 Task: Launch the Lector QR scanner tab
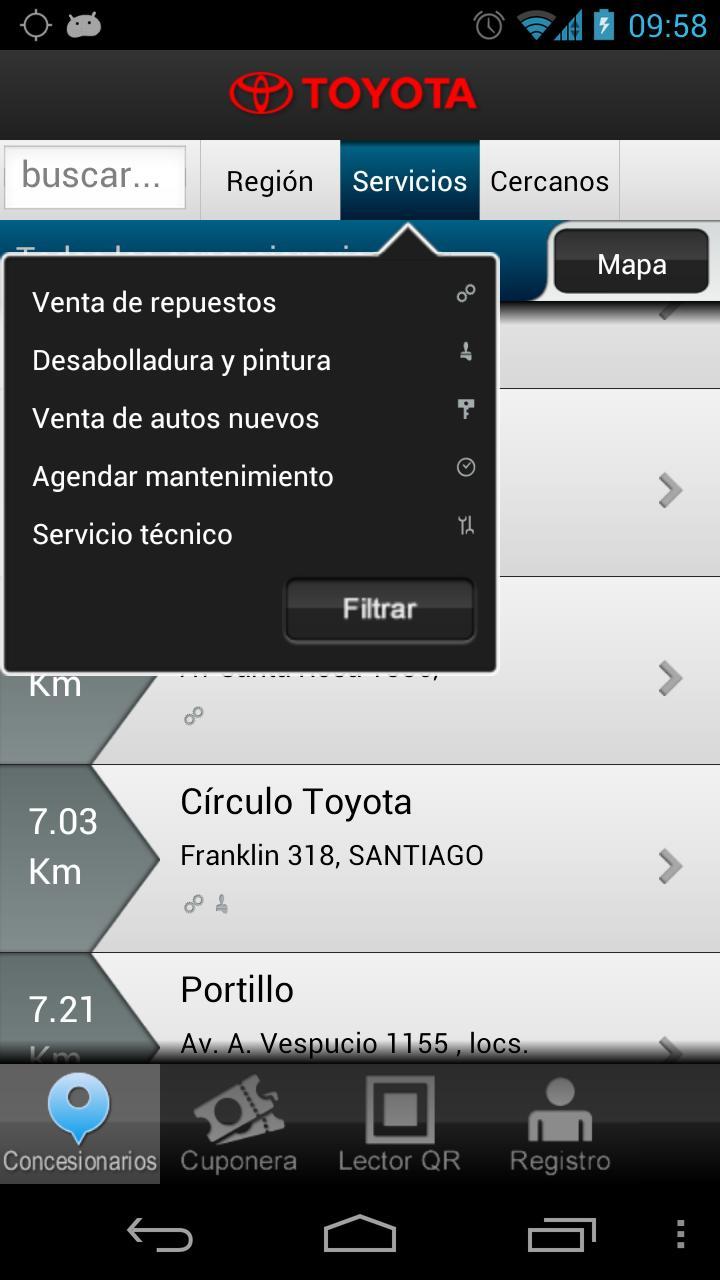point(399,1123)
